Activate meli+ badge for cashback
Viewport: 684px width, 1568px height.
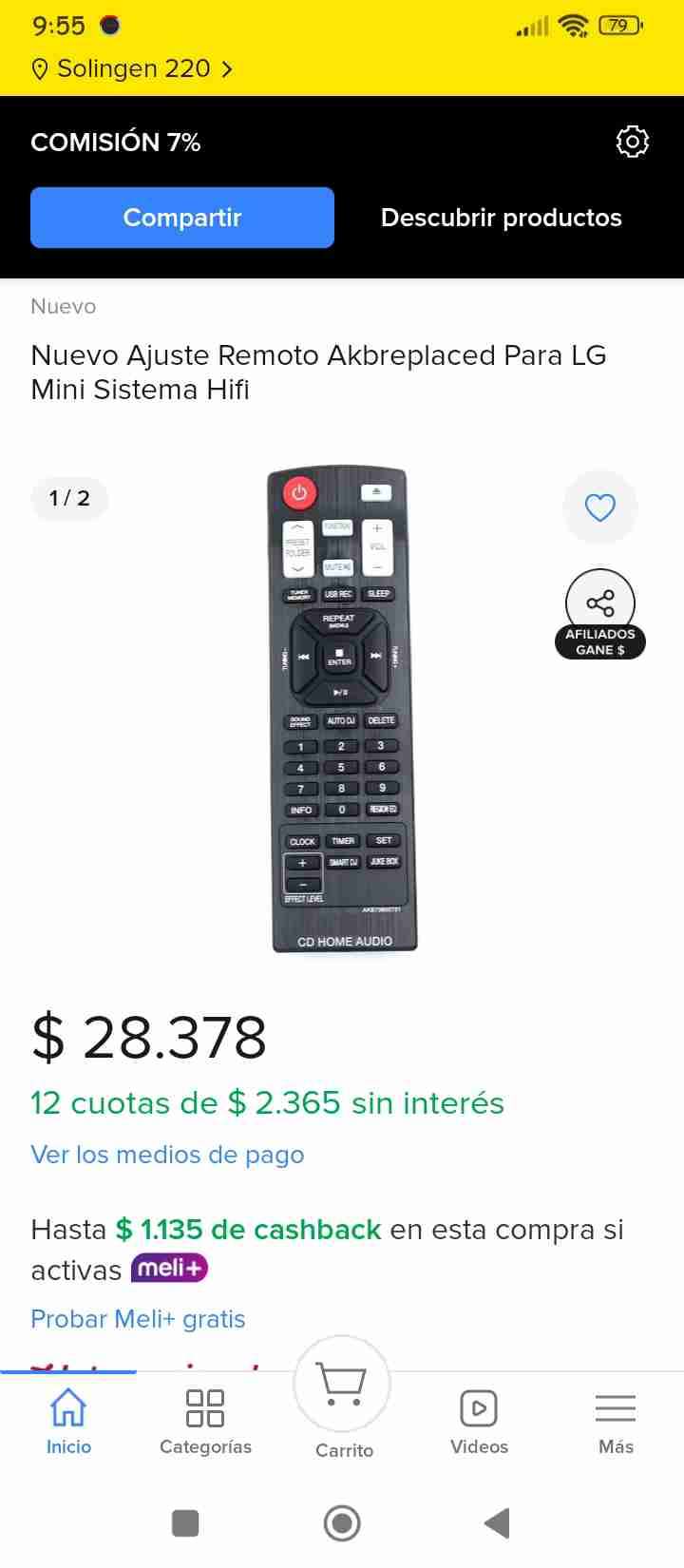(x=169, y=1268)
